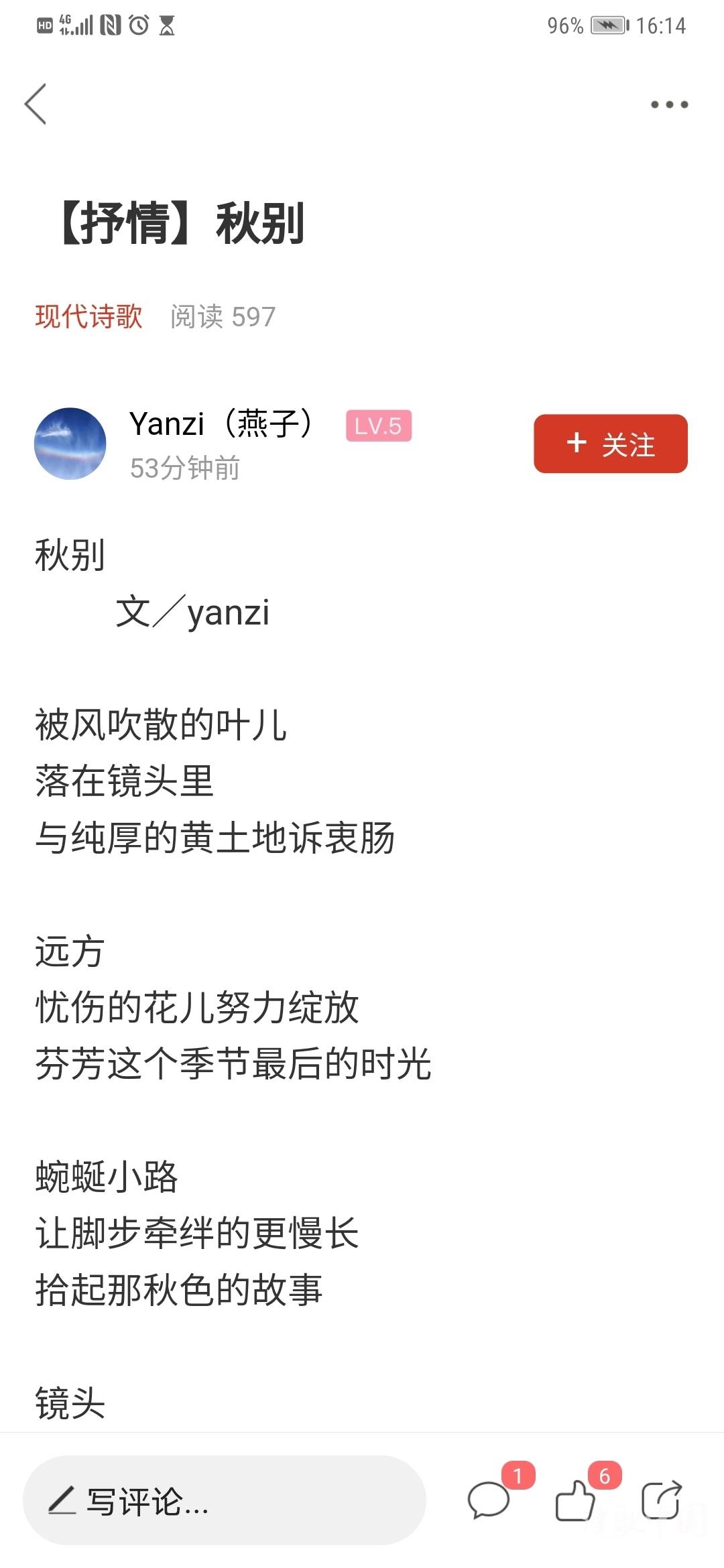Open the 现代诗歌 category link
Image resolution: width=724 pixels, height=1568 pixels.
click(88, 316)
